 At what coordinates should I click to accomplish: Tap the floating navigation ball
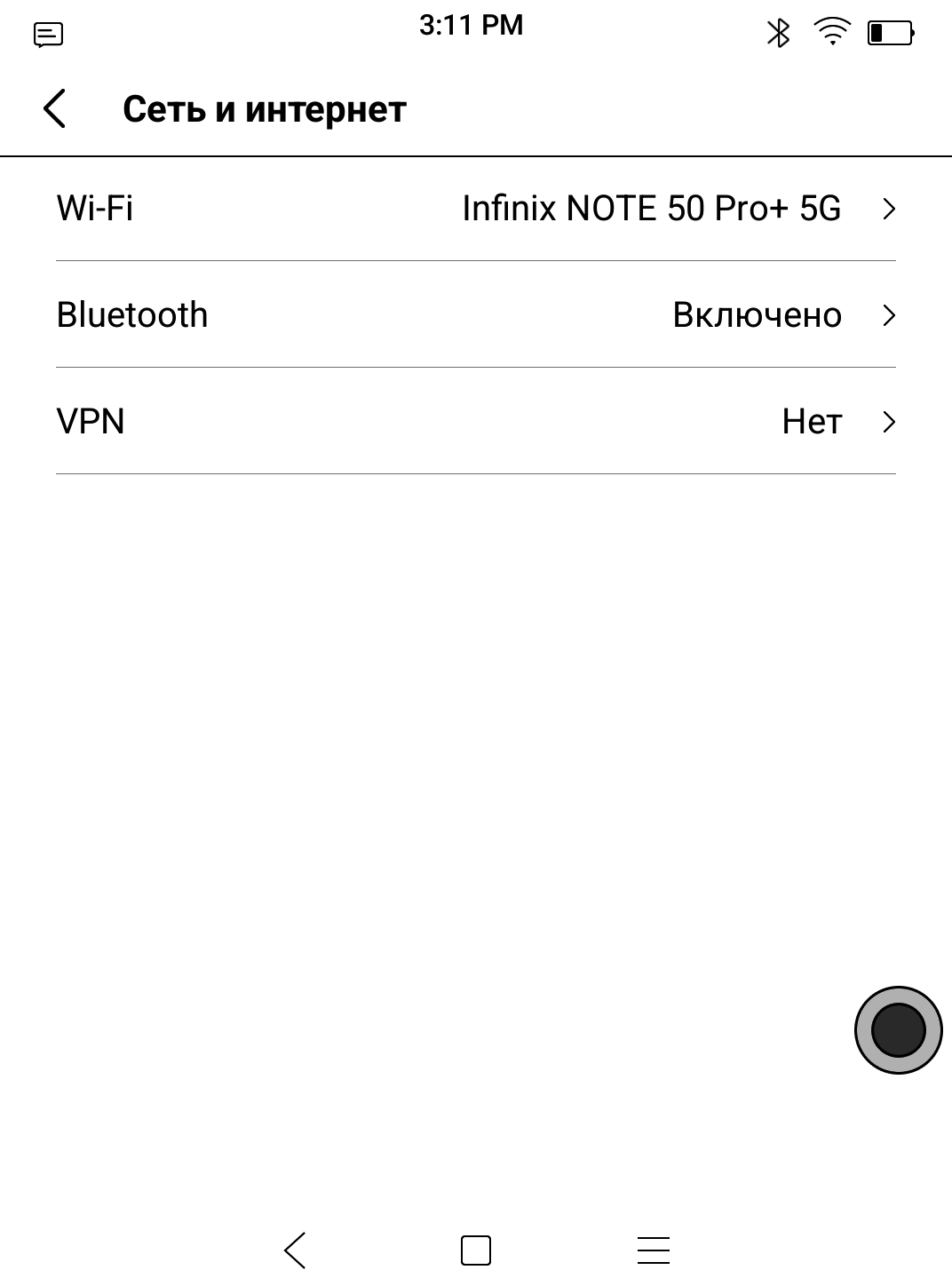[898, 1030]
